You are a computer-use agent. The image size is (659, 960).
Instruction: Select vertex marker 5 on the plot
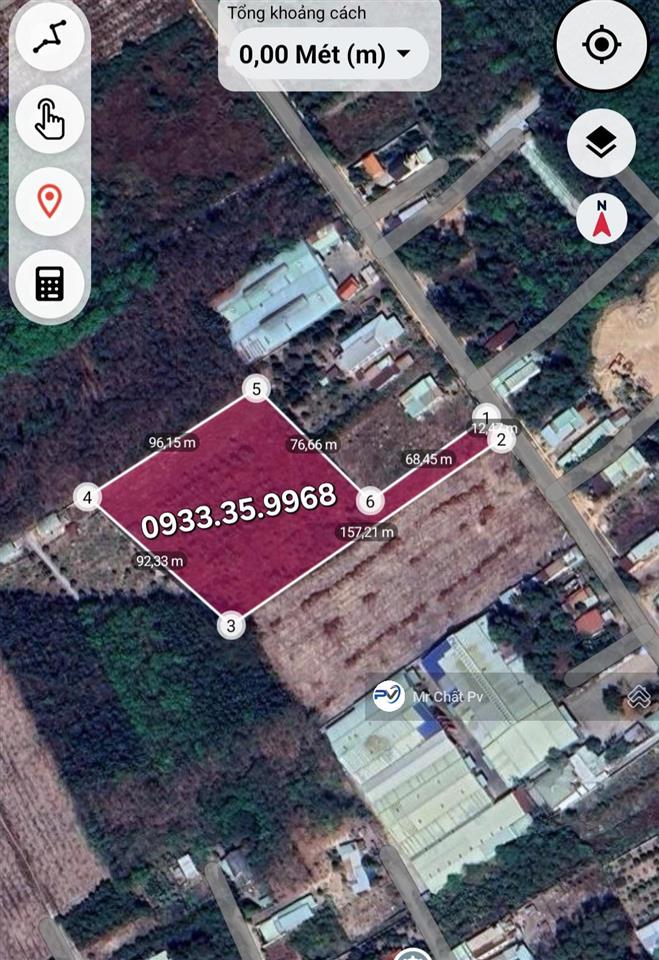click(x=257, y=389)
